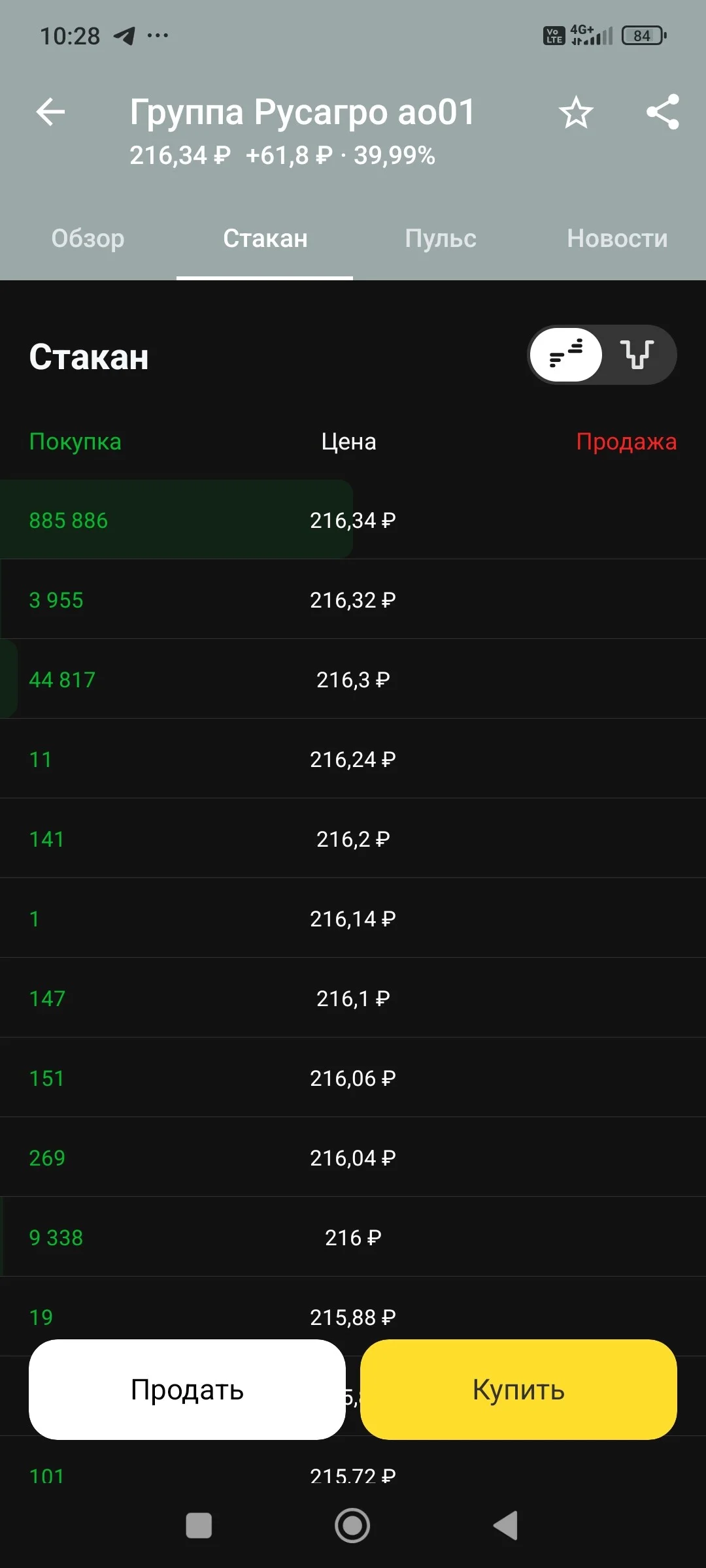Screen dimensions: 706x1568
Task: Select the 216 ₽ row with 9 338
Action: pos(353,1237)
